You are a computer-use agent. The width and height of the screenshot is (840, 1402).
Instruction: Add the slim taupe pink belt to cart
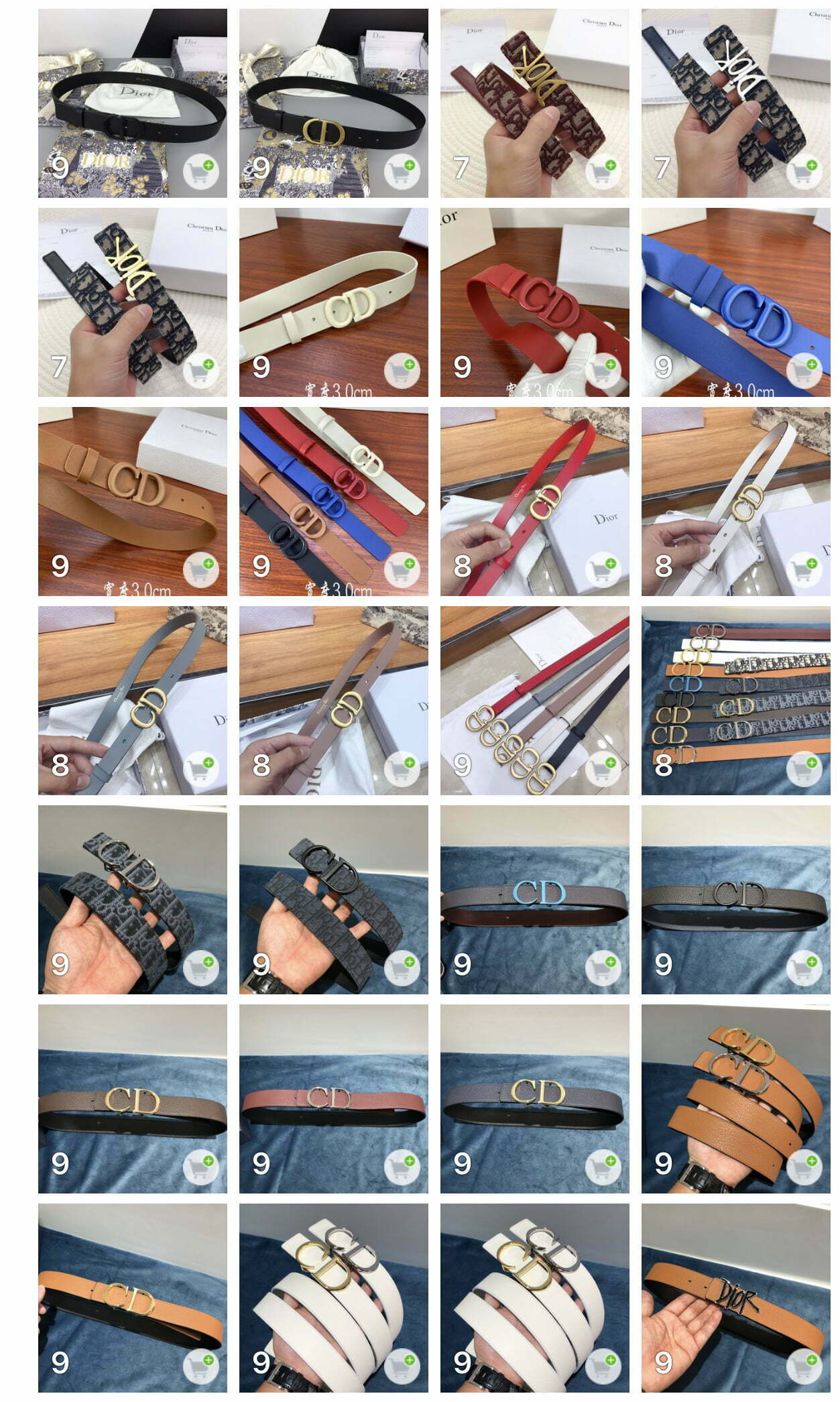click(402, 769)
